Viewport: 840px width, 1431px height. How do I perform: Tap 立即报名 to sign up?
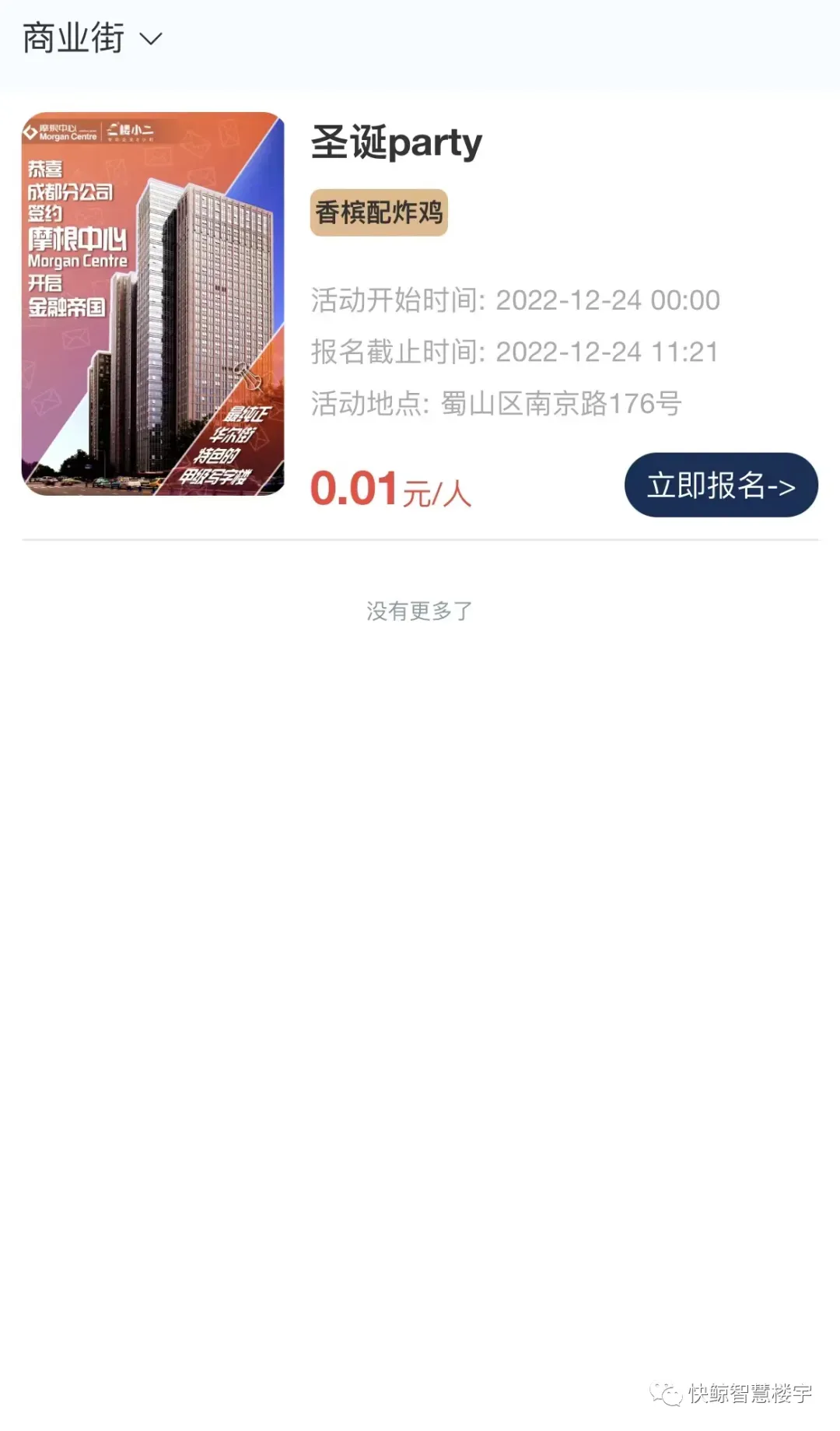tap(720, 486)
